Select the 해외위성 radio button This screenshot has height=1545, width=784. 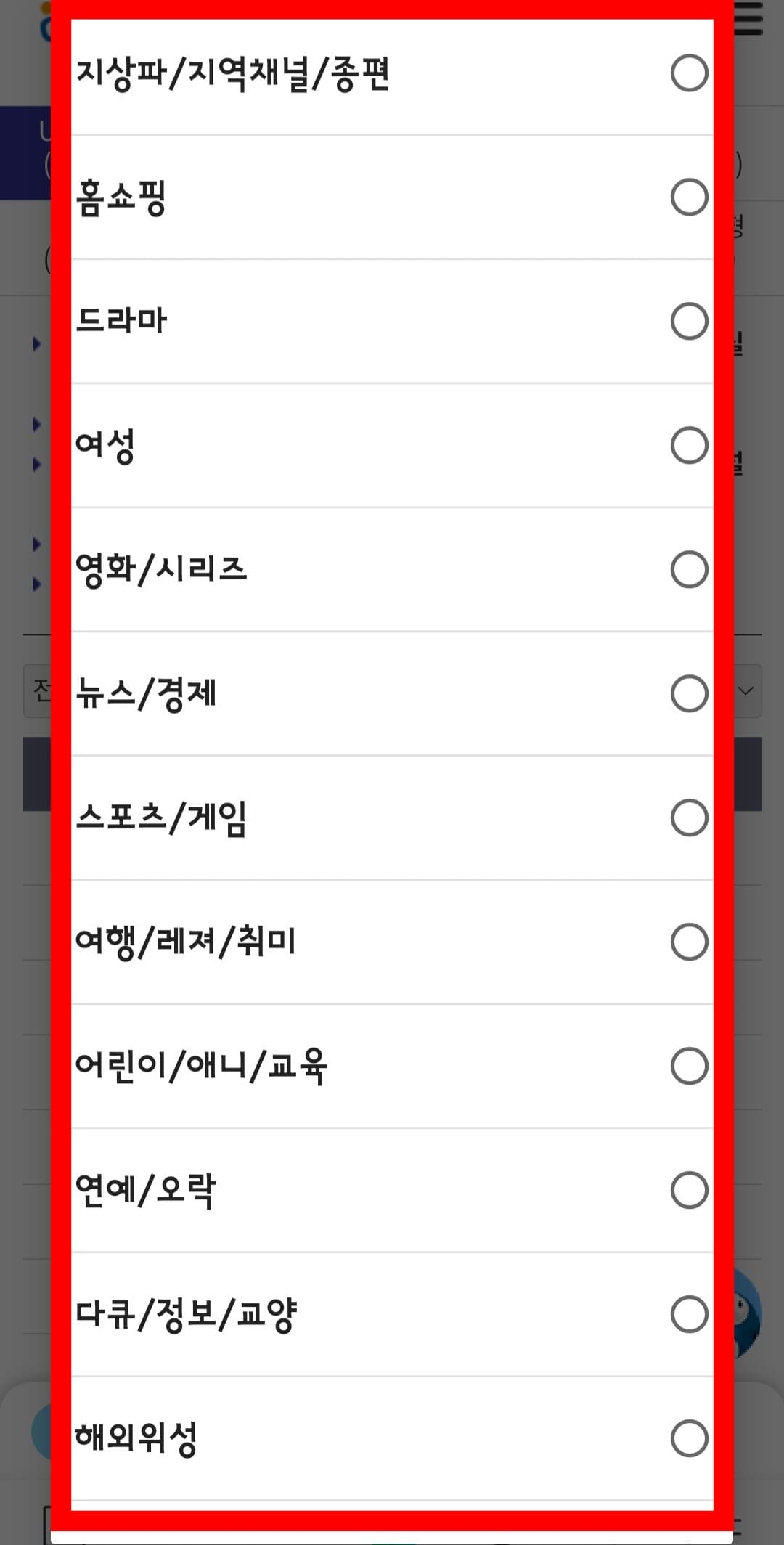pos(688,1435)
